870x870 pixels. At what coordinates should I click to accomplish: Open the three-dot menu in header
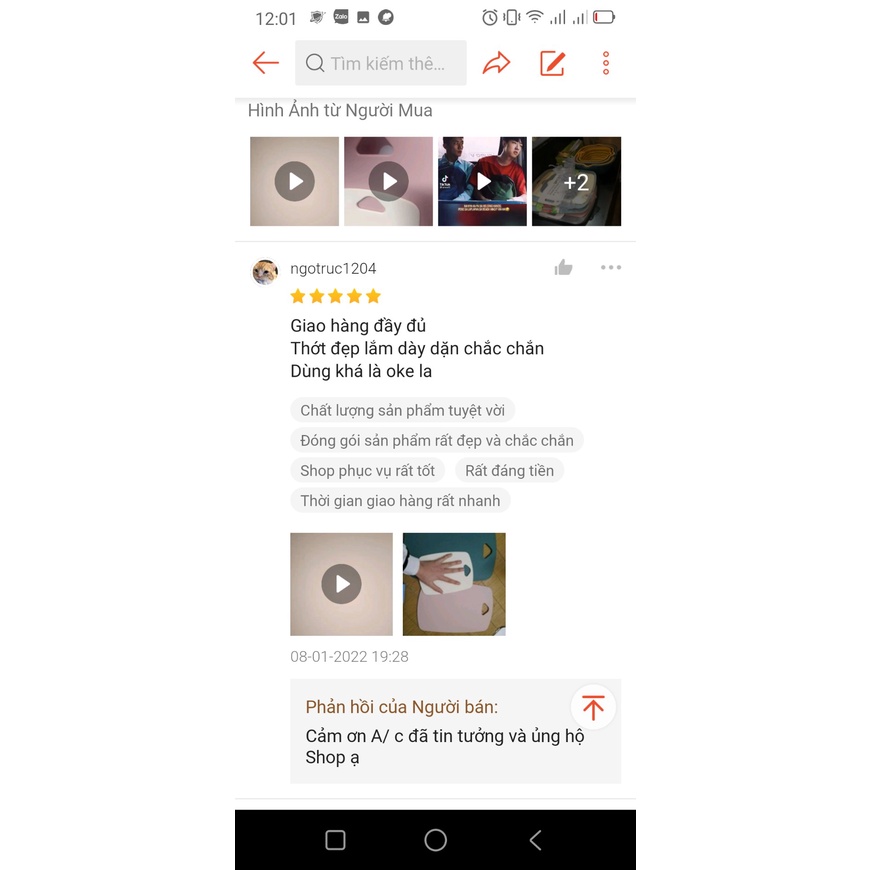point(606,63)
